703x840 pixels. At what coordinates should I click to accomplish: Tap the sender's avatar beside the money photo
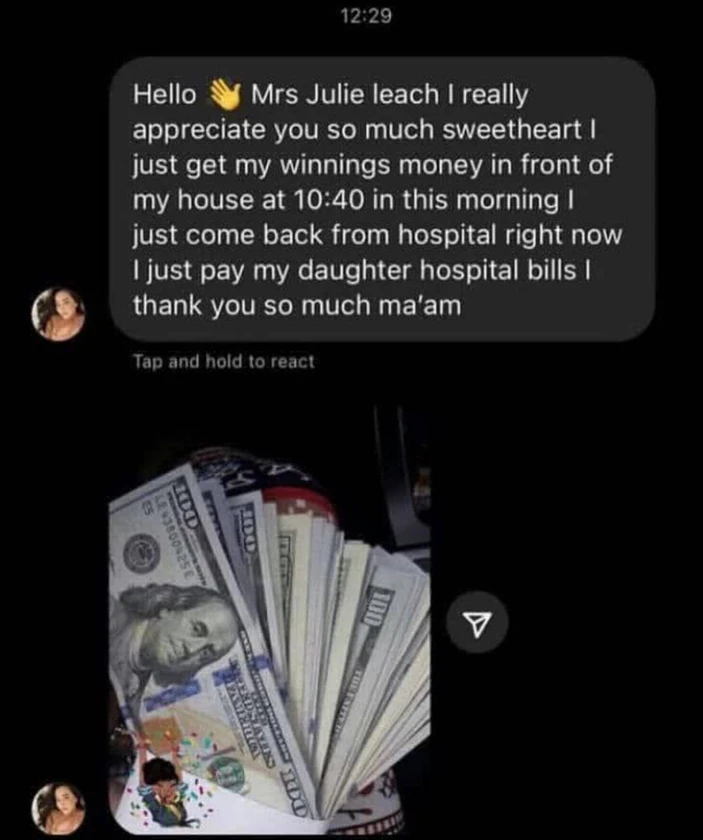(58, 807)
